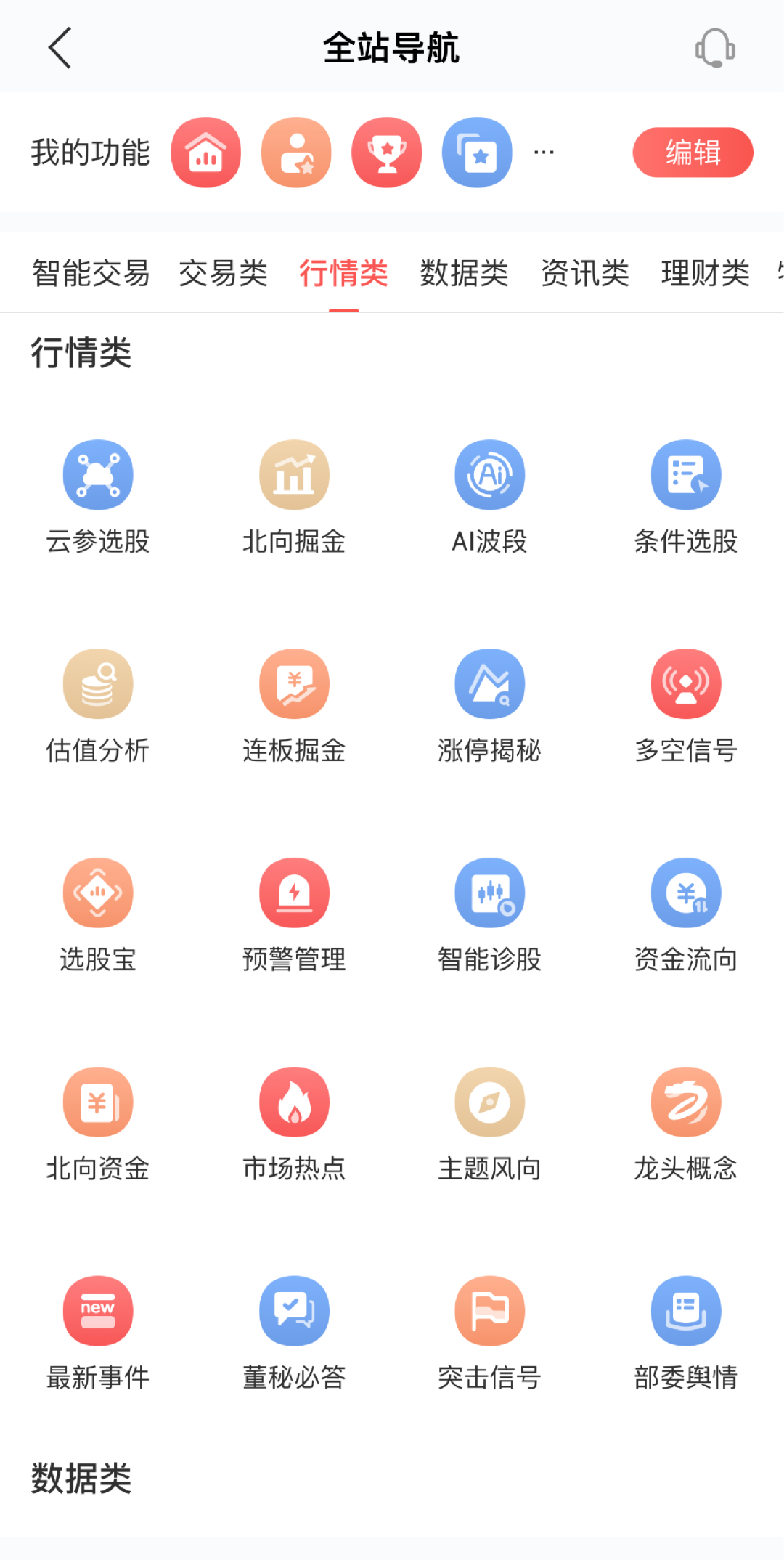
Task: Switch to the 数据类 tab
Action: tap(464, 272)
